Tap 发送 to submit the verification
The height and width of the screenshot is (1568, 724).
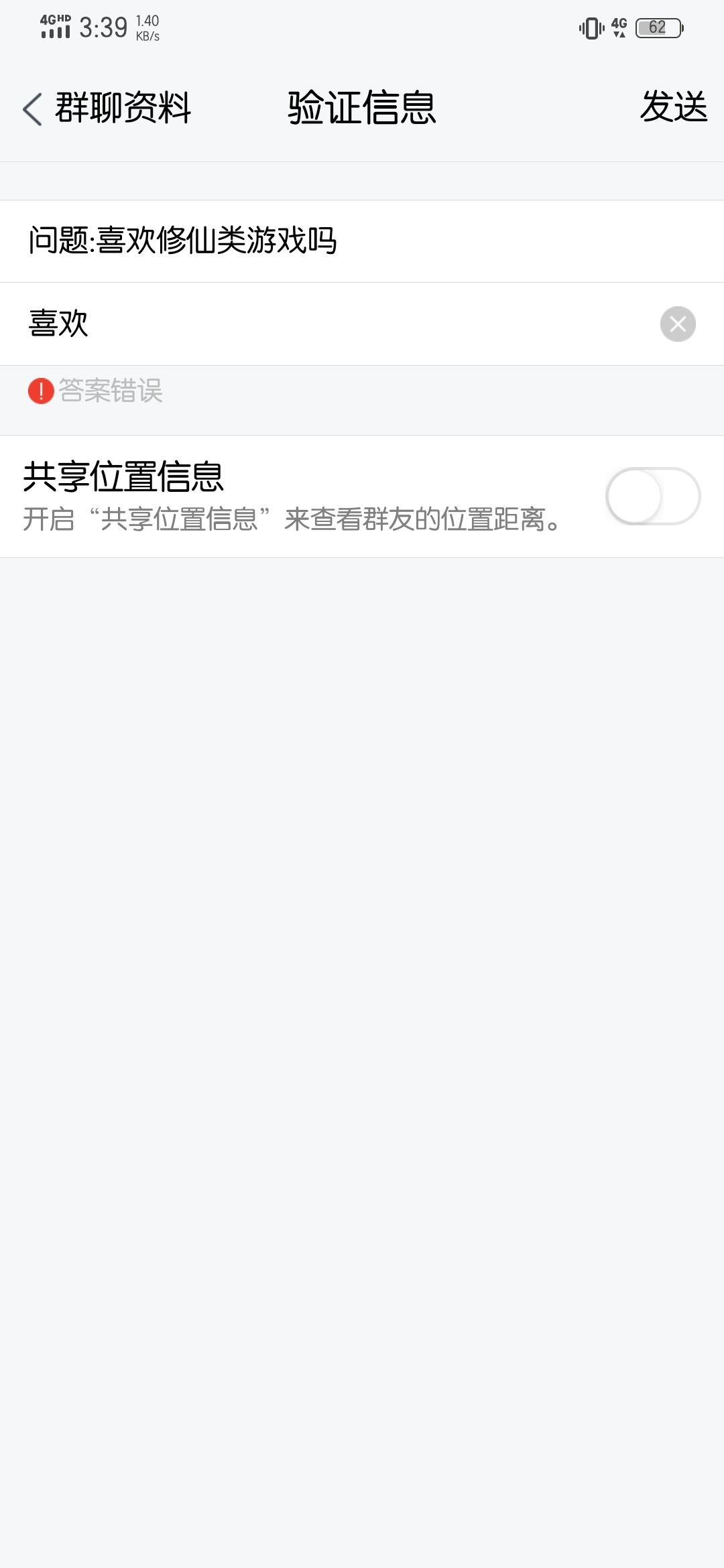tap(675, 109)
